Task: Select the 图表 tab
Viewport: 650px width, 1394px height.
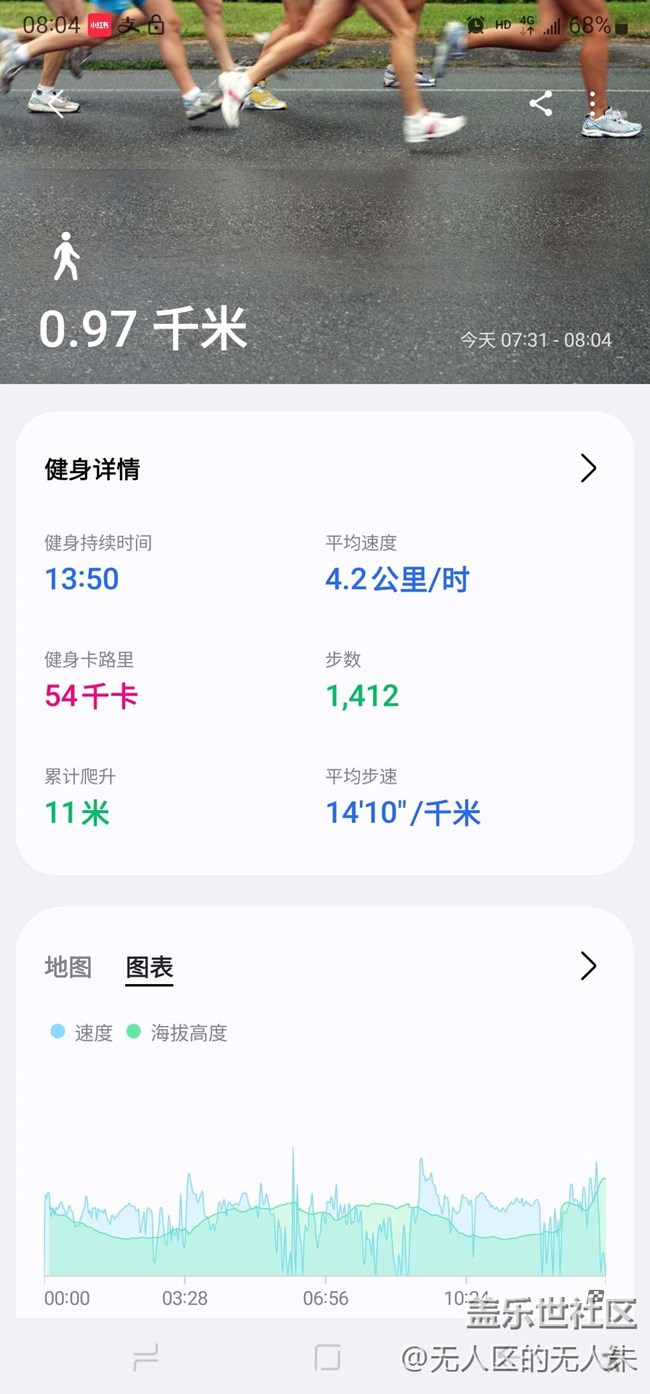Action: 149,967
